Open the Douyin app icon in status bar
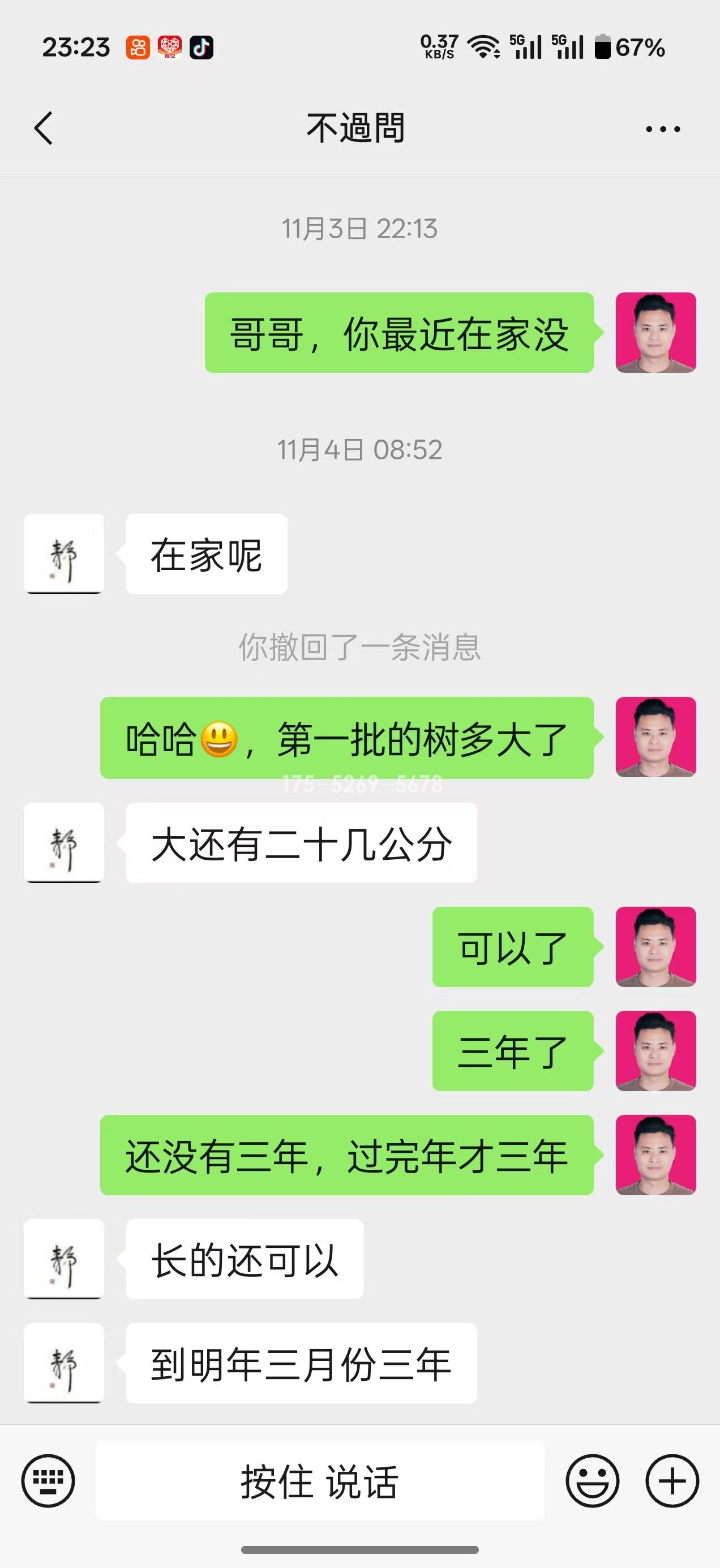Screen dimensions: 720x1568 pyautogui.click(x=203, y=46)
